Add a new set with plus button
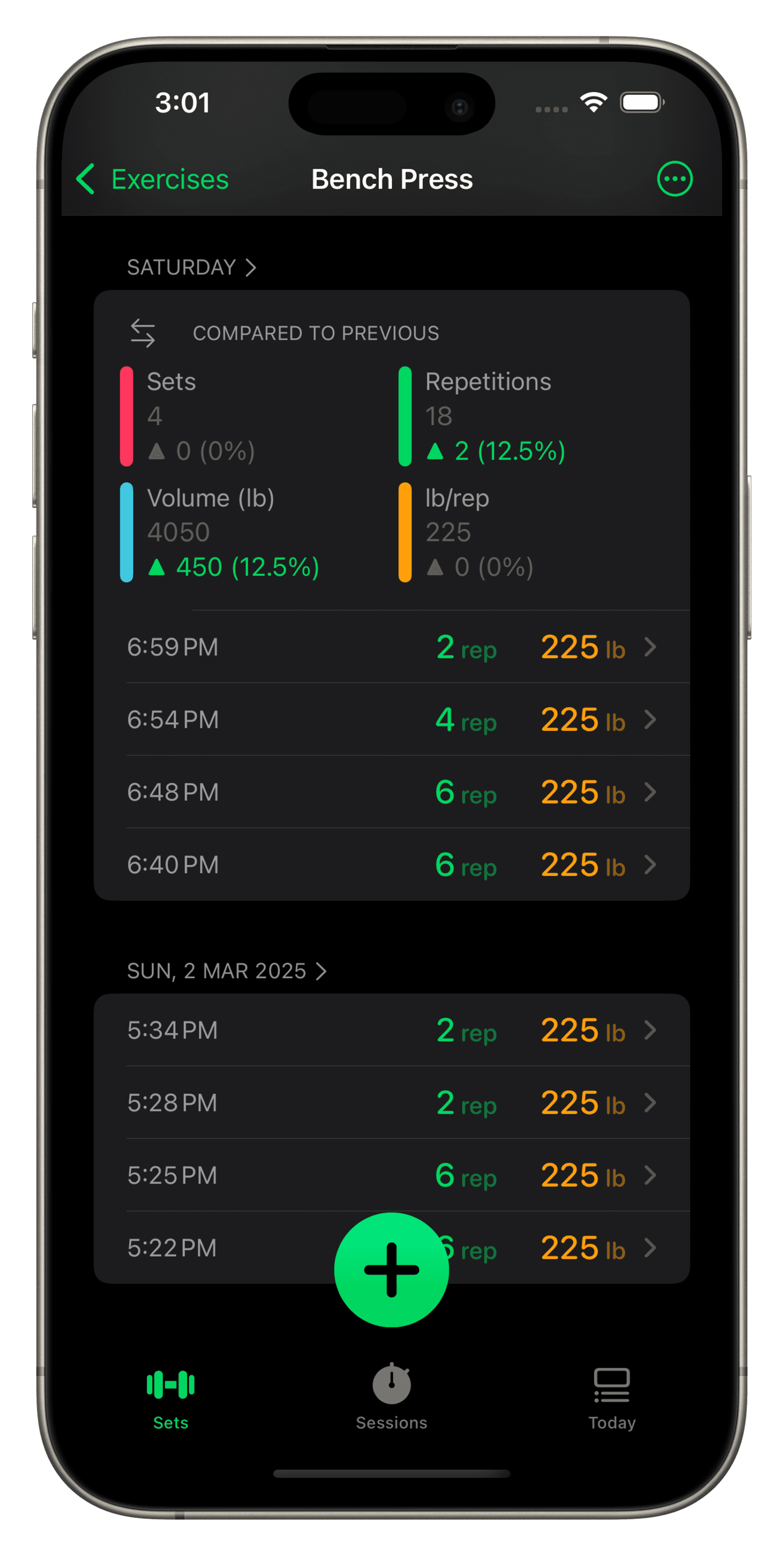The width and height of the screenshot is (784, 1556). point(392,1270)
